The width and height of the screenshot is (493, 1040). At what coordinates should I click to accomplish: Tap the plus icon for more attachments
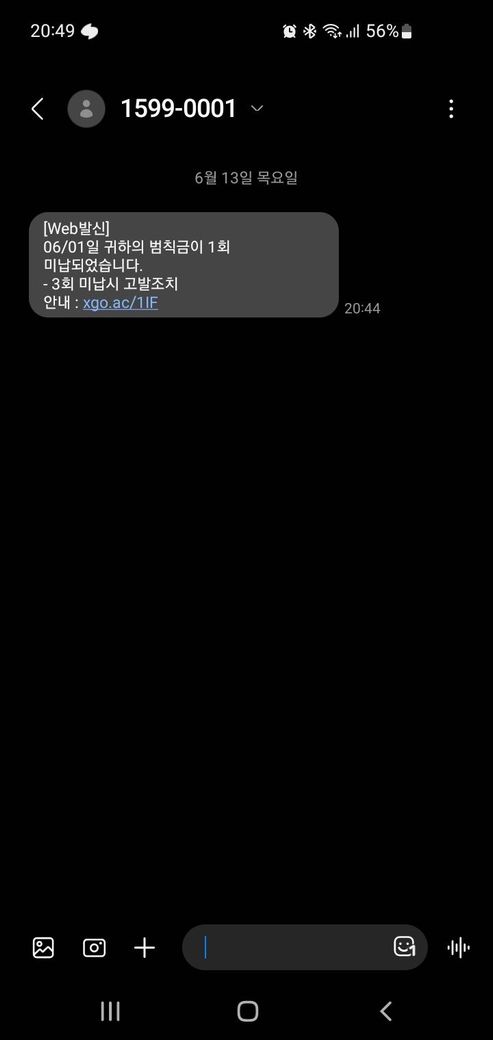tap(144, 948)
